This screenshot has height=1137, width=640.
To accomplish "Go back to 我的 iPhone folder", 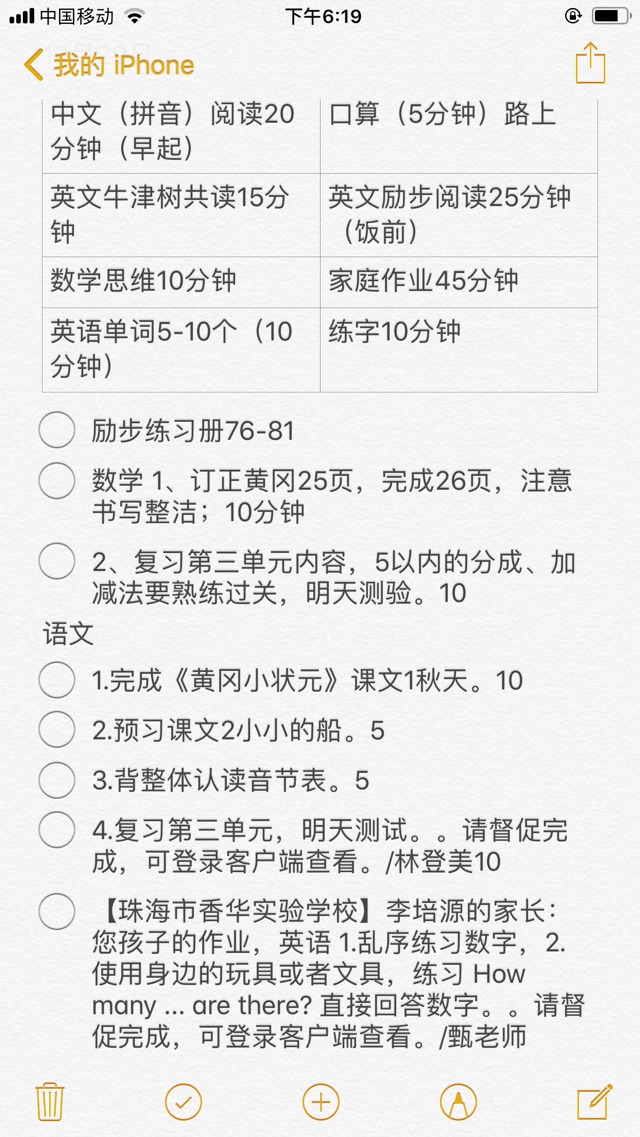I will point(109,65).
